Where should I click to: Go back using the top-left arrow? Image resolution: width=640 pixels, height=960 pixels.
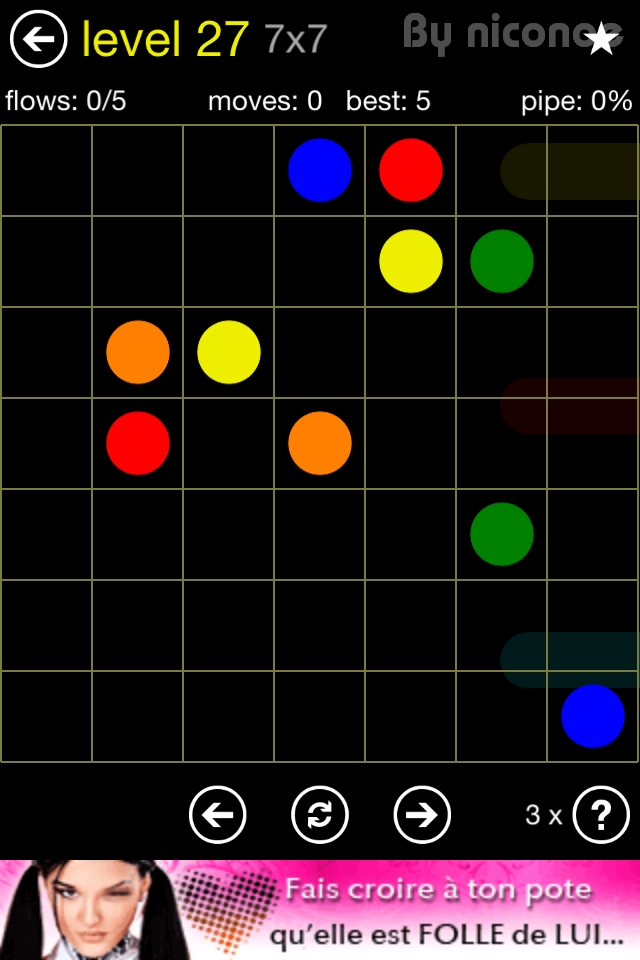coord(38,39)
